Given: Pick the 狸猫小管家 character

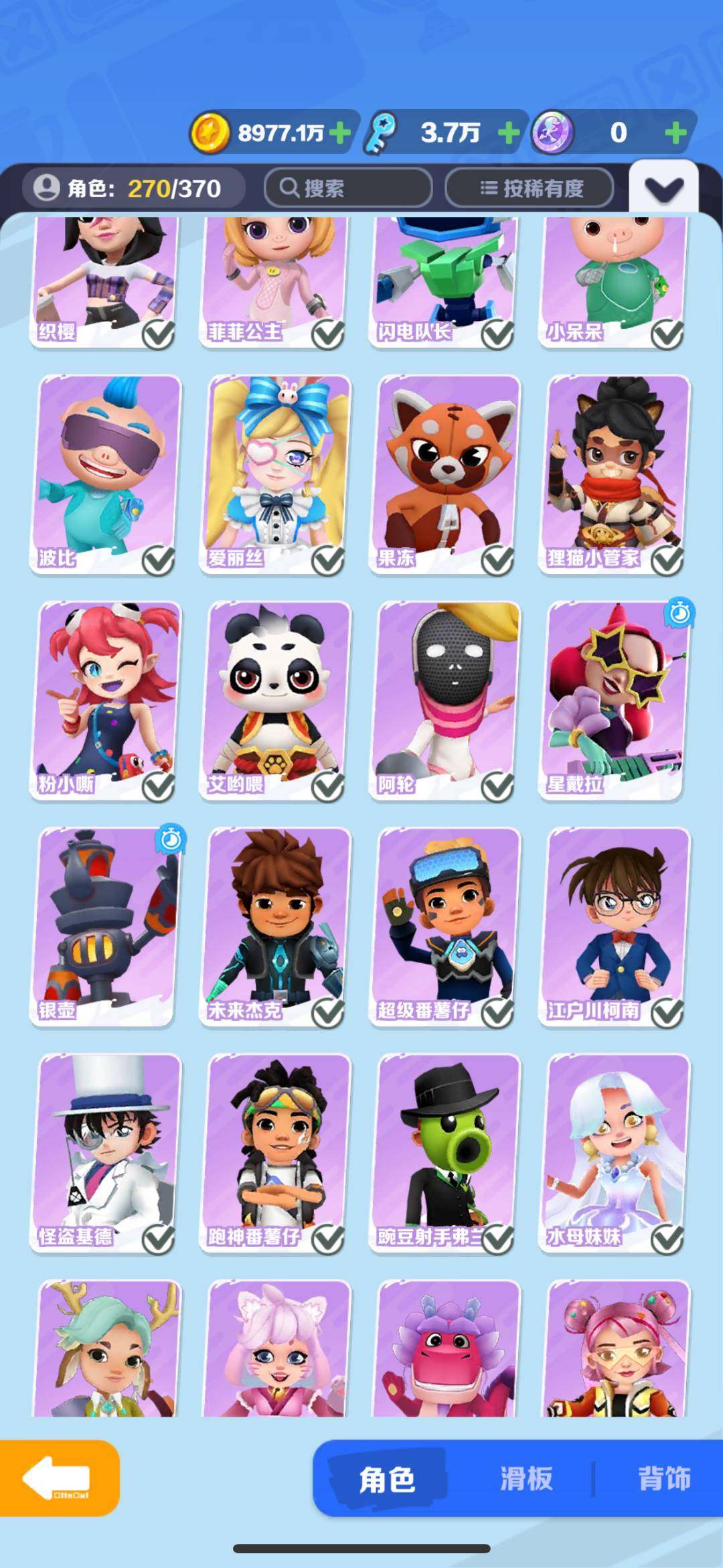Looking at the screenshot, I should pyautogui.click(x=615, y=474).
